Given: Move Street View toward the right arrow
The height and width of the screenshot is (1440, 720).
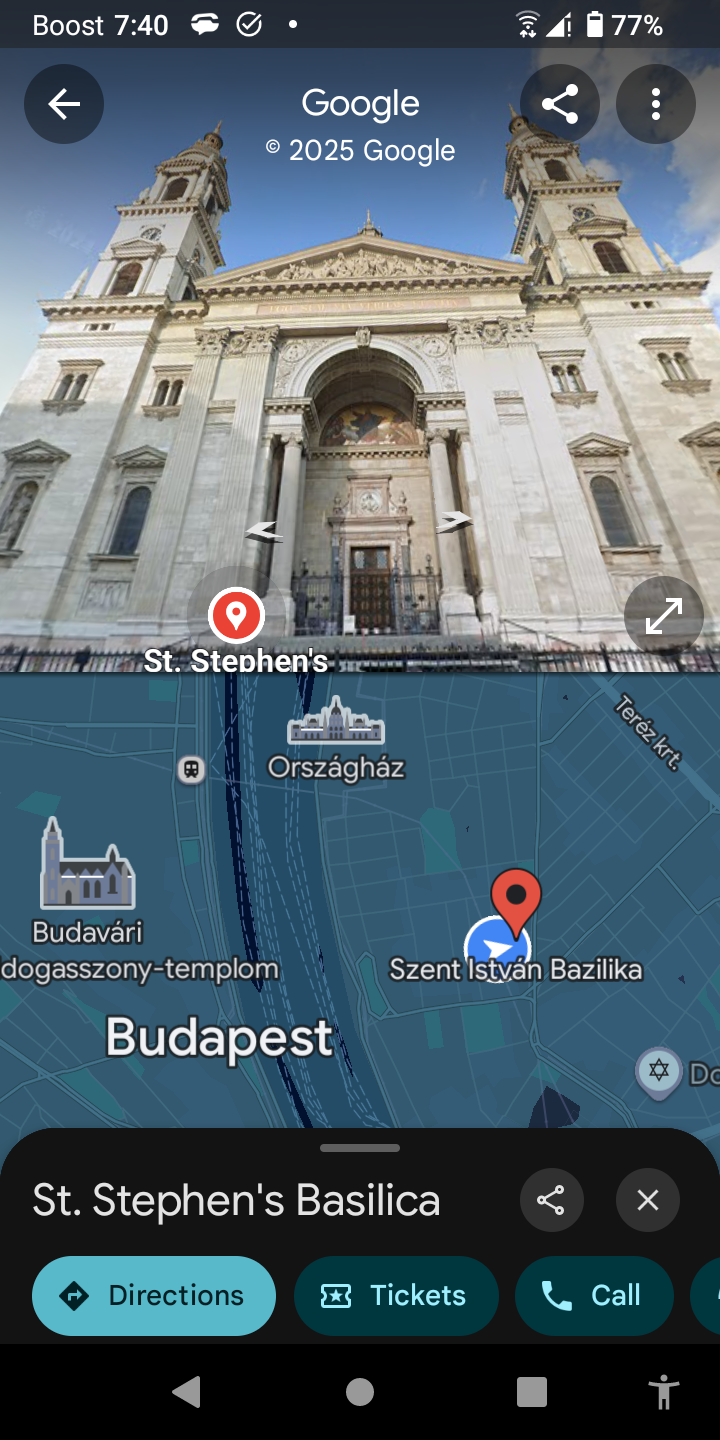Looking at the screenshot, I should pyautogui.click(x=454, y=520).
